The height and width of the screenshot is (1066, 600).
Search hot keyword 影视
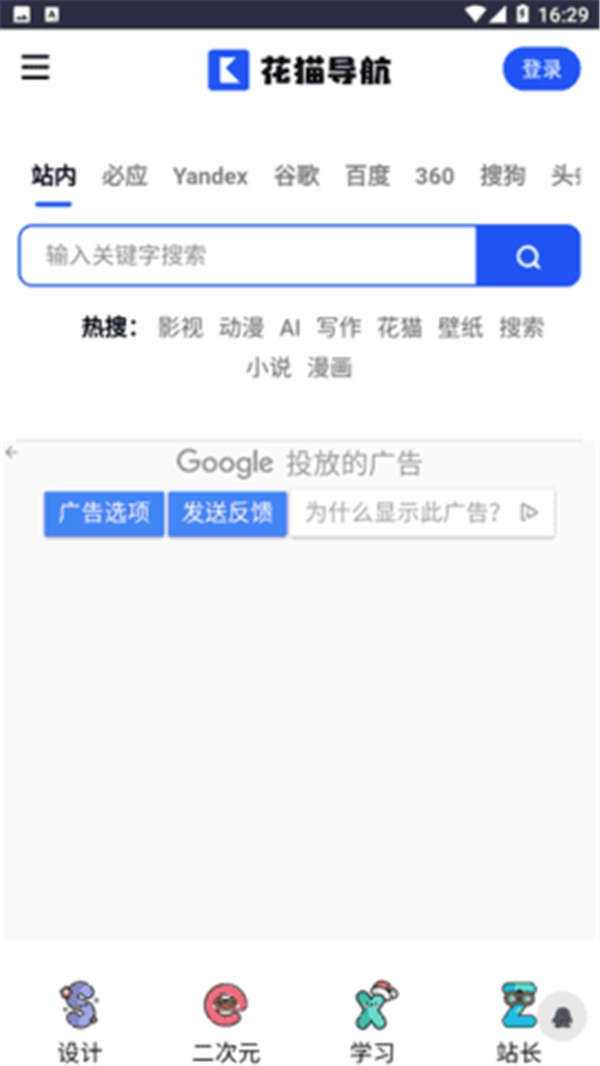pos(180,328)
